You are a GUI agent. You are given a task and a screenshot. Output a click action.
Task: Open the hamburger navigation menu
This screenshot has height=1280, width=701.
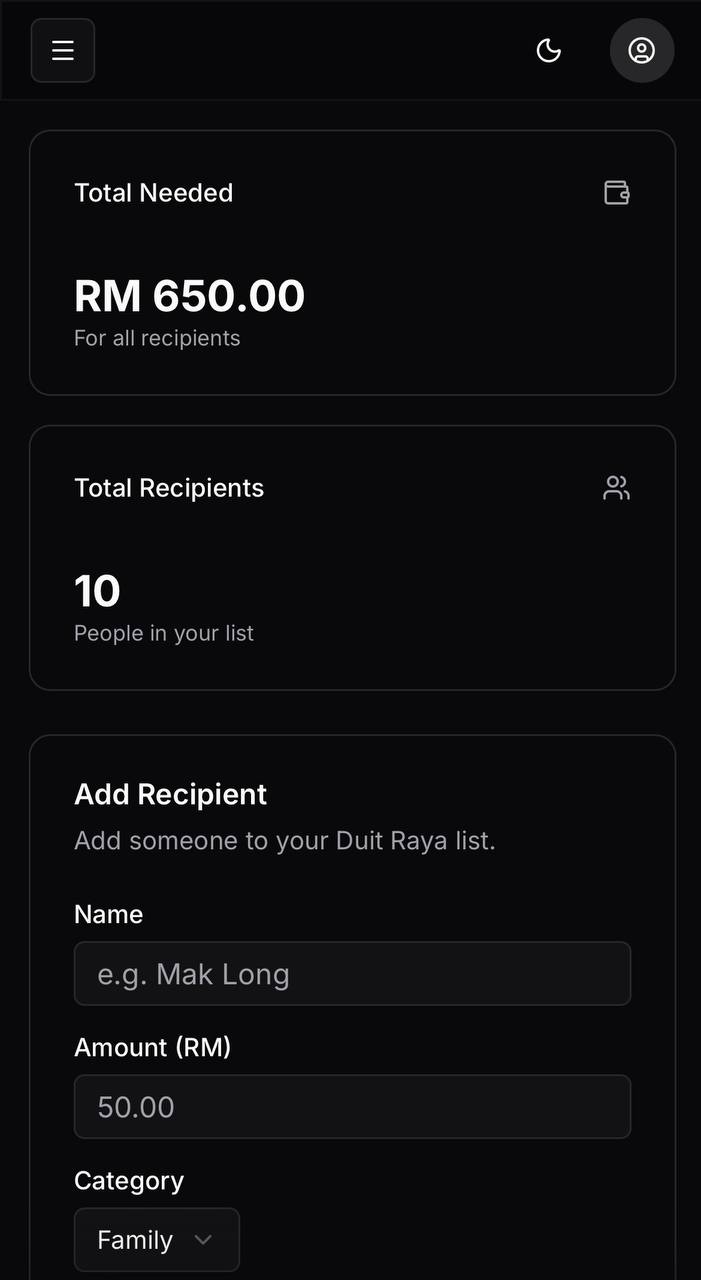coord(63,51)
